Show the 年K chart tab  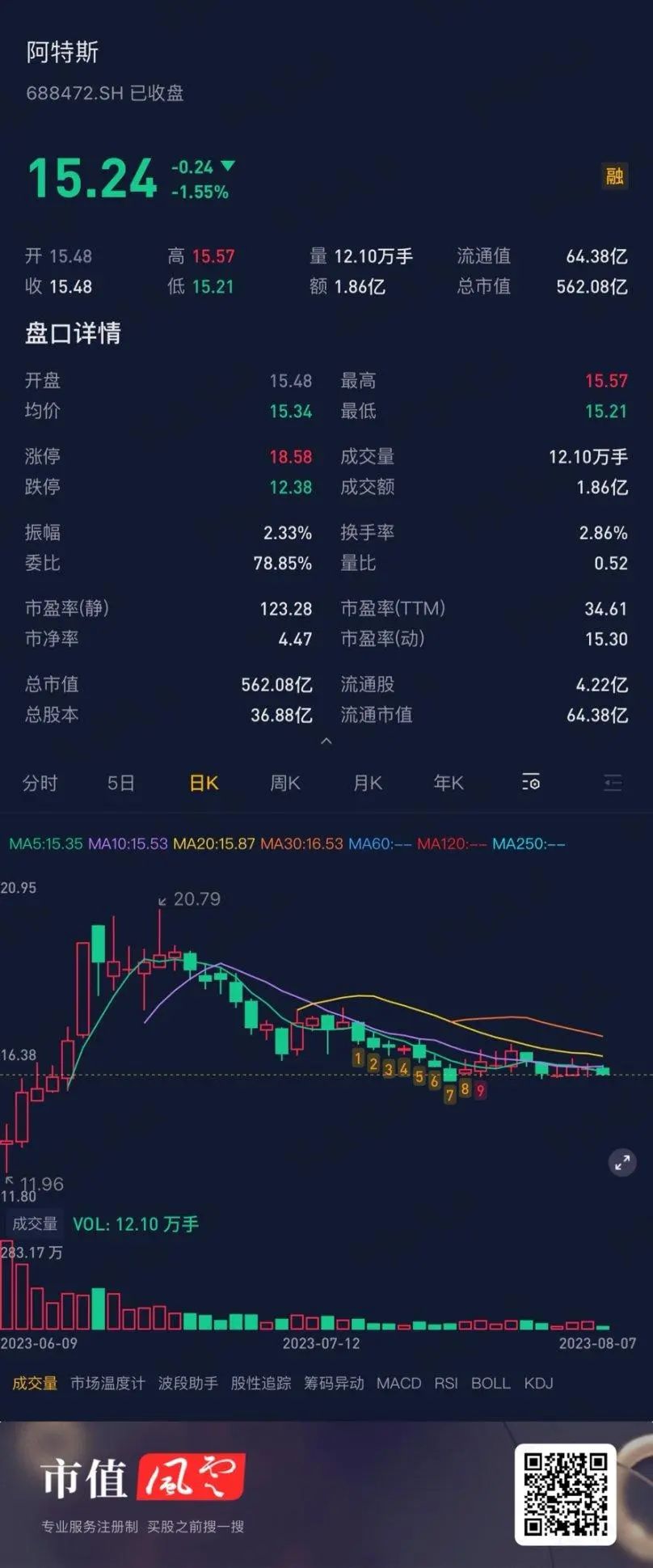pyautogui.click(x=449, y=783)
